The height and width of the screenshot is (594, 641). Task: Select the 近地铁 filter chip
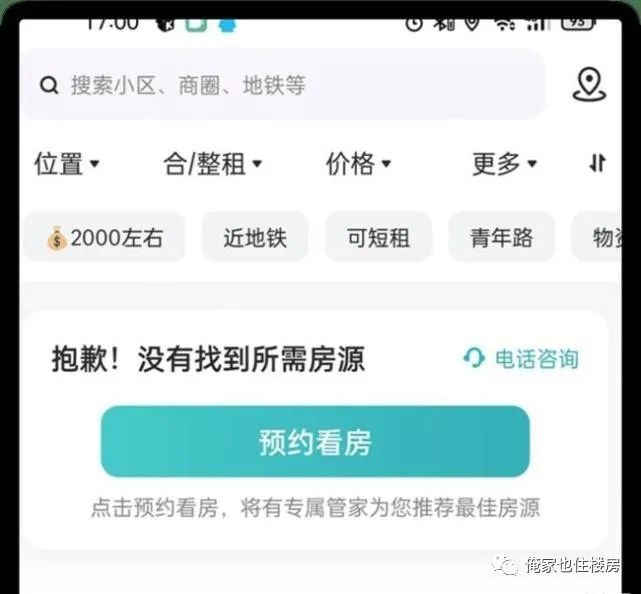coord(254,237)
